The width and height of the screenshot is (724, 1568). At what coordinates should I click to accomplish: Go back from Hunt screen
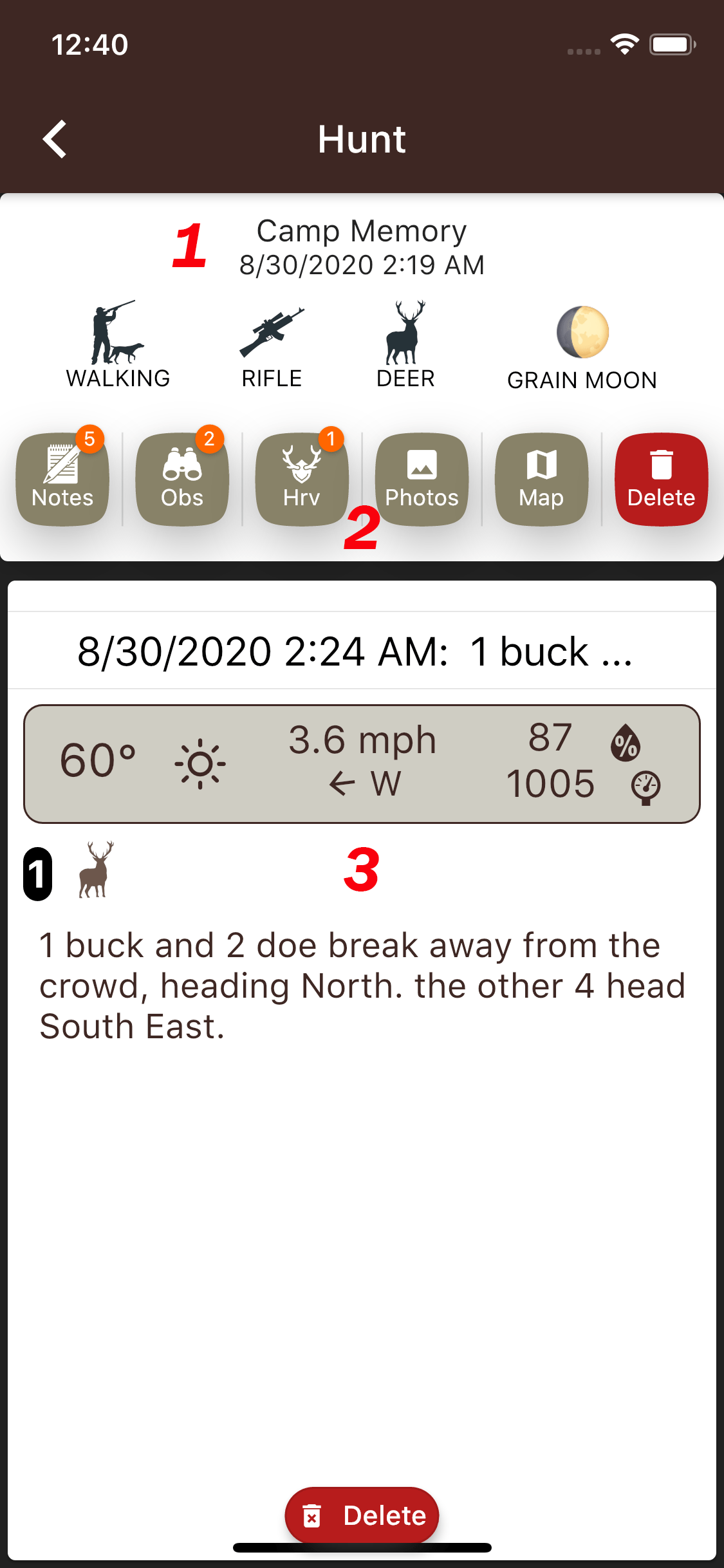click(55, 138)
